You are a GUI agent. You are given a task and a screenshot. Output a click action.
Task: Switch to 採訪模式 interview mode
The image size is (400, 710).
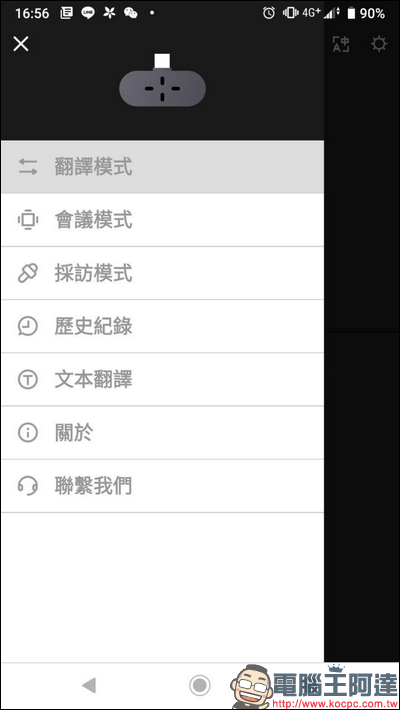click(163, 273)
